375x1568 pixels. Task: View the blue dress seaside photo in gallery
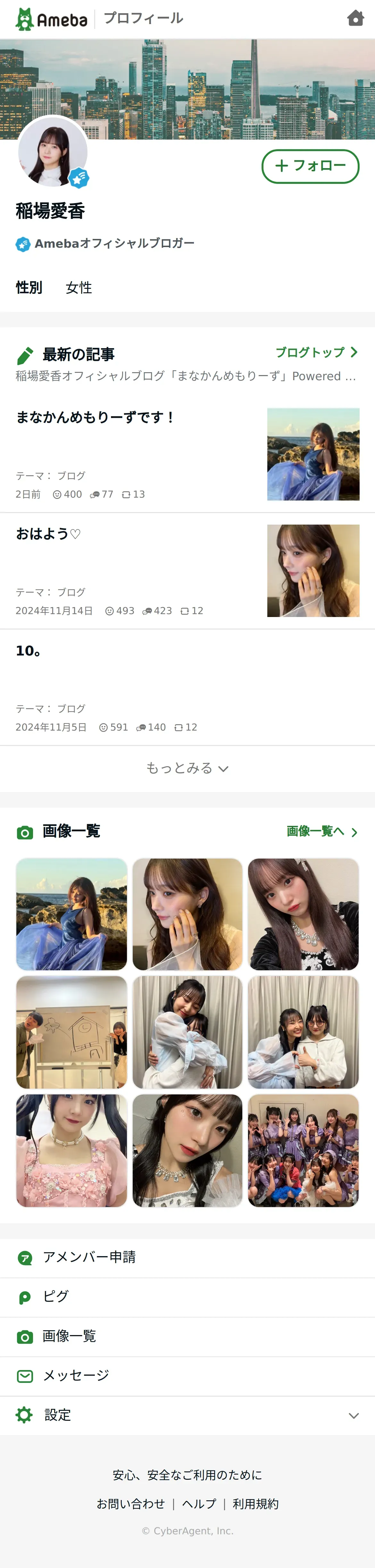pyautogui.click(x=72, y=914)
